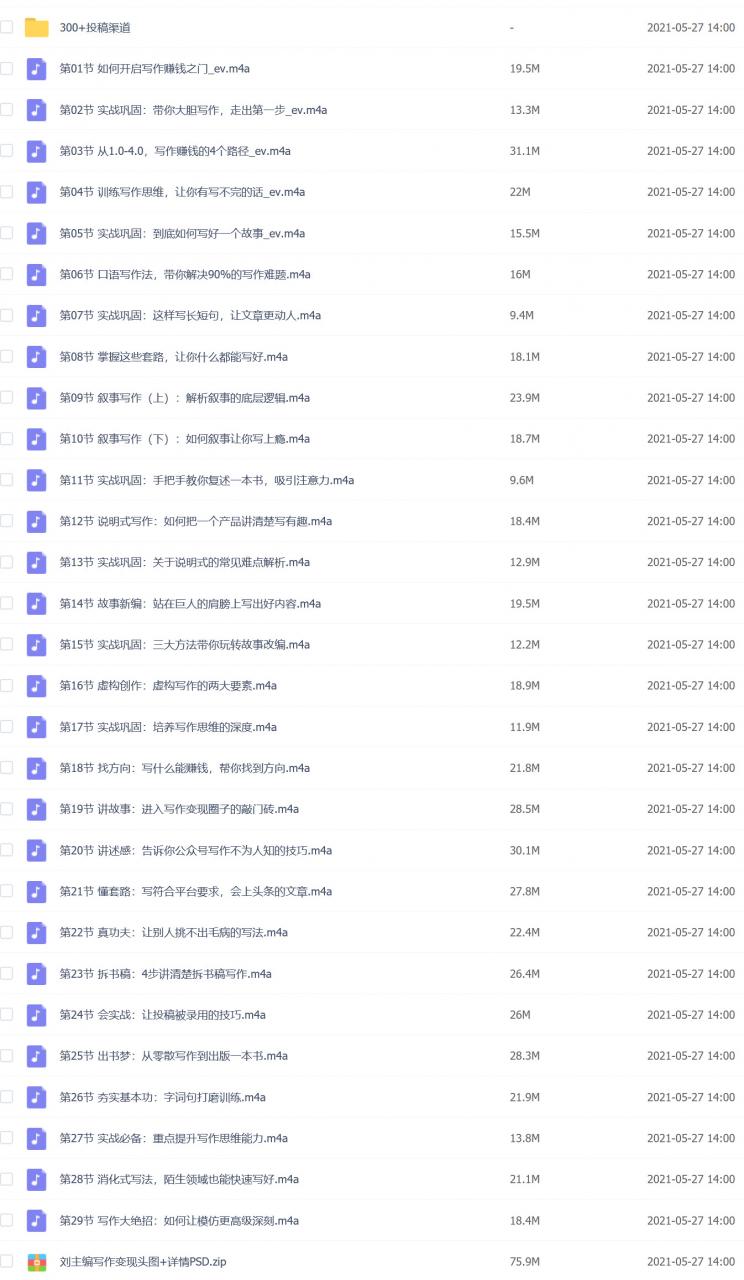Open 第11节 手把手教你复述一本书 file
This screenshot has width=744, height=1280.
(x=207, y=480)
